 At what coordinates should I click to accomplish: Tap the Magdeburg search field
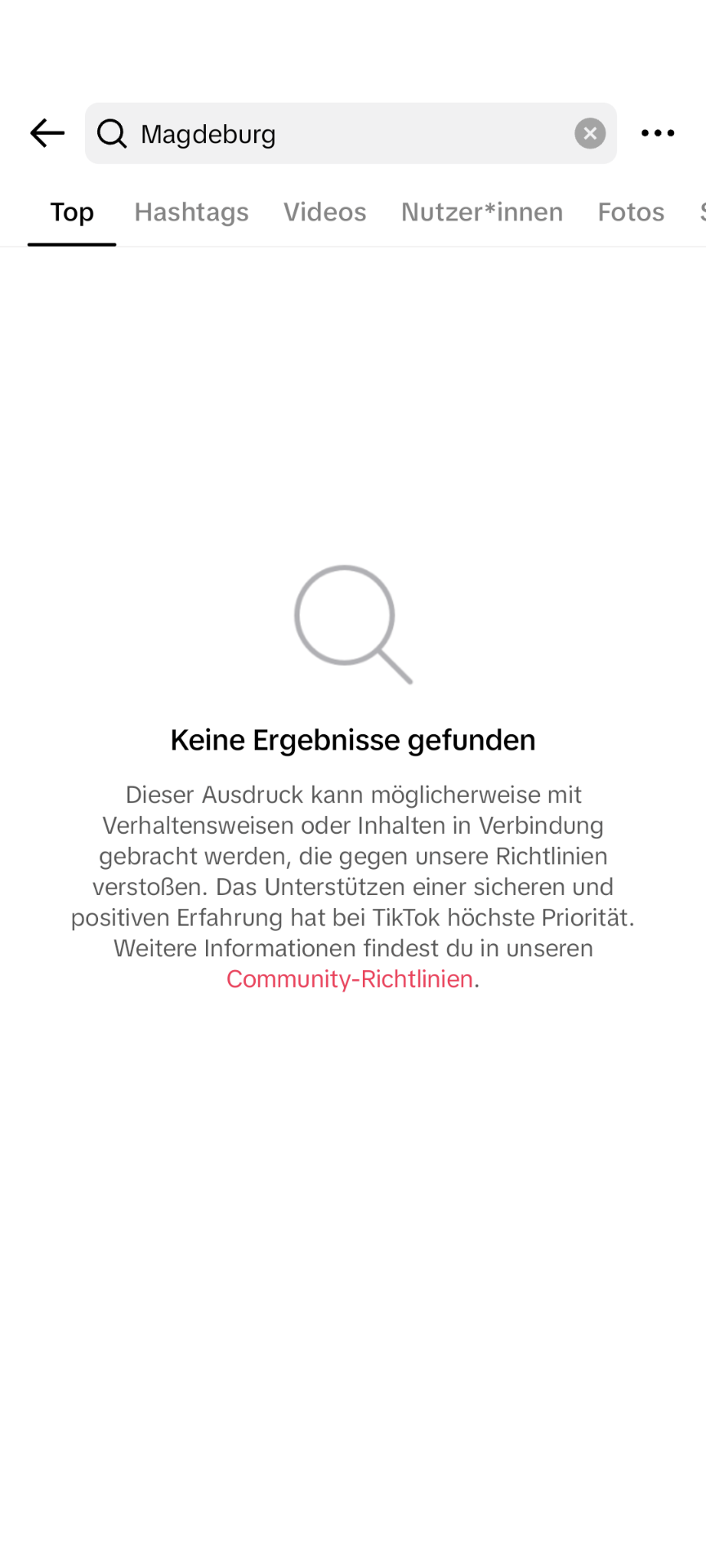[x=343, y=133]
